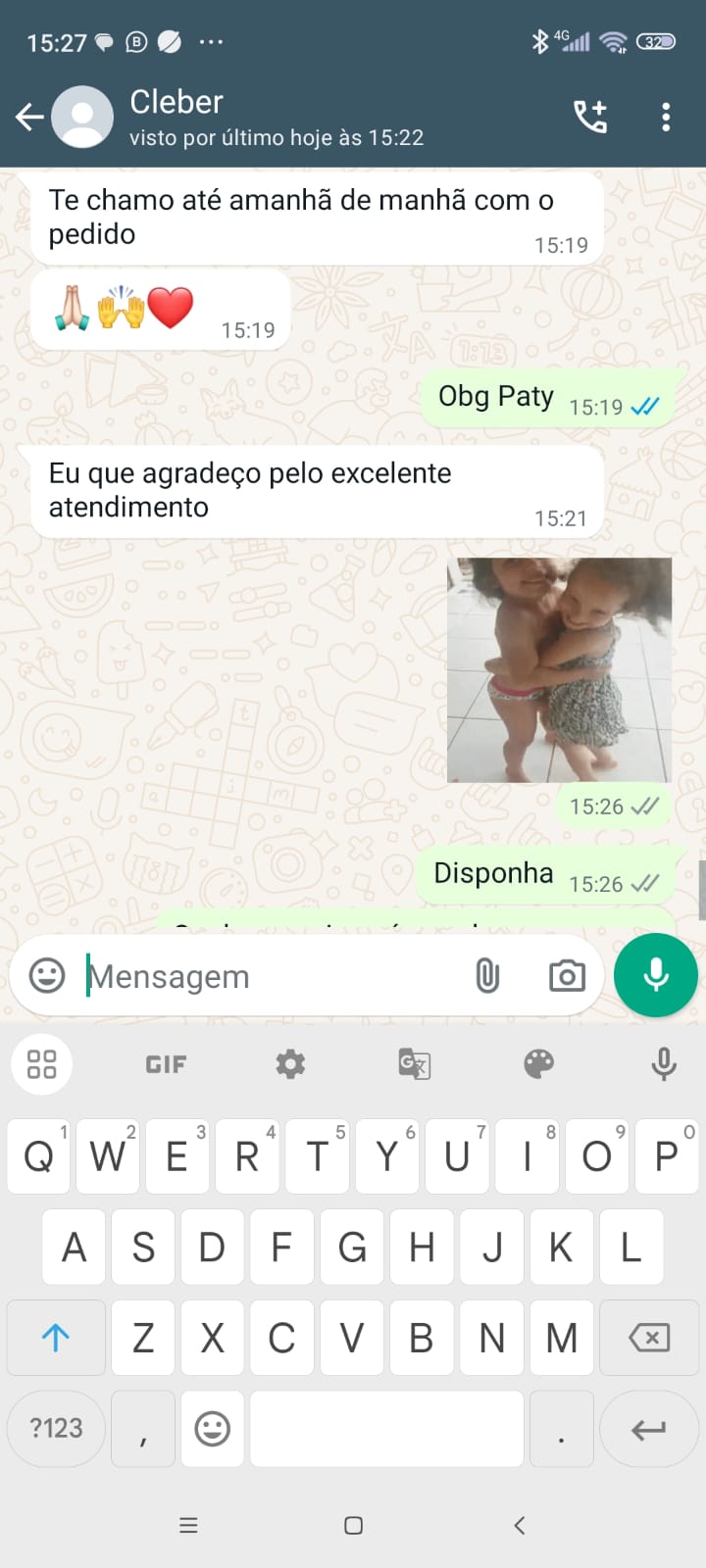
Task: Start a call with Cleber
Action: pyautogui.click(x=590, y=117)
